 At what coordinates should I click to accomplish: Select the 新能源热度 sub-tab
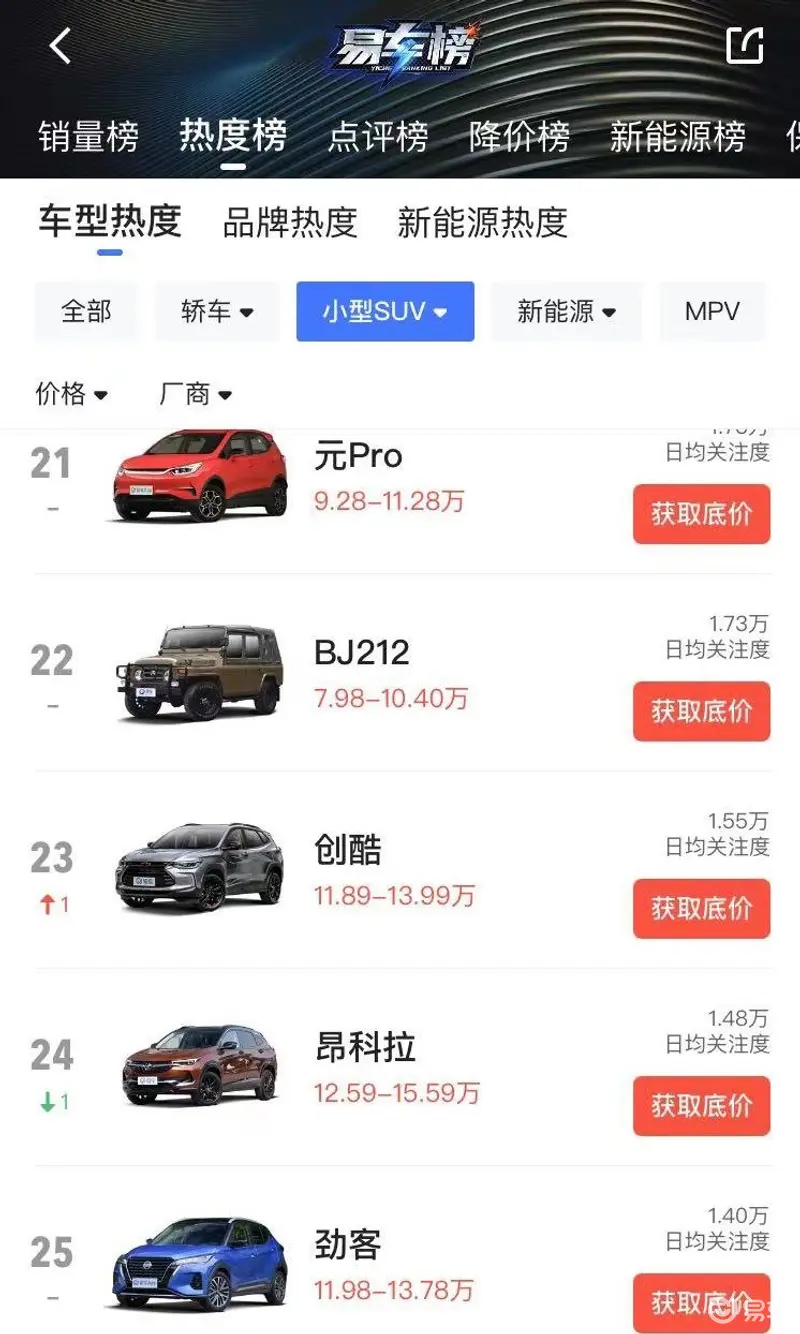pos(482,222)
